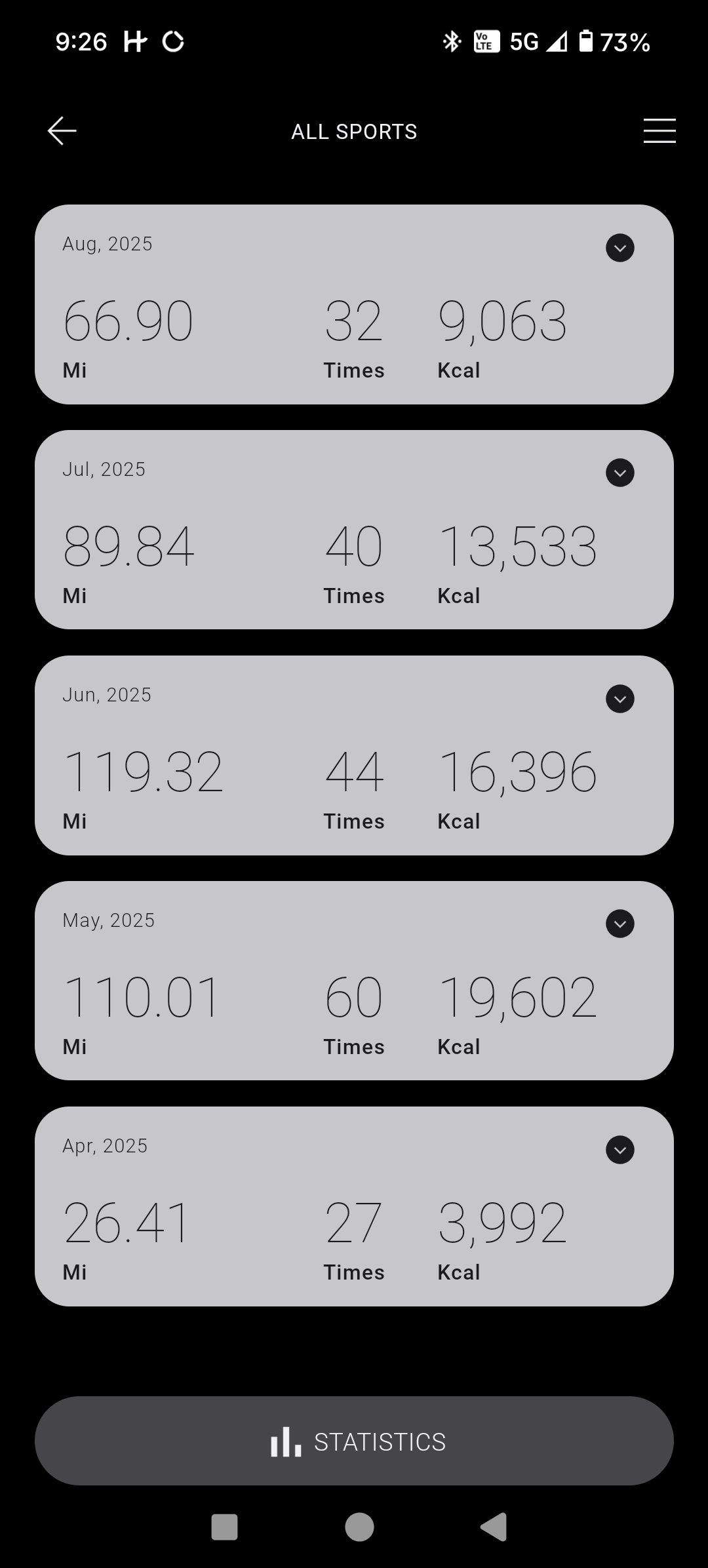Open the Statistics view
Screen dimensions: 708x1568
click(354, 1441)
